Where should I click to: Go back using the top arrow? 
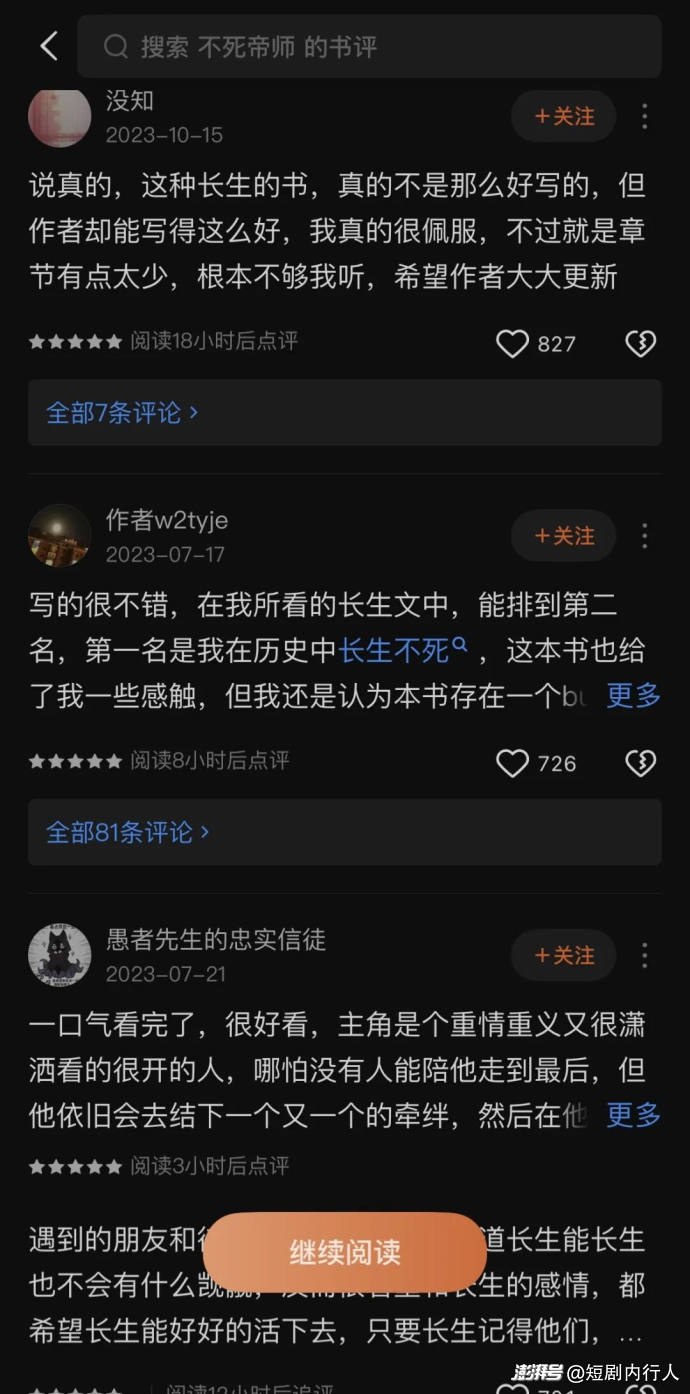[x=48, y=46]
